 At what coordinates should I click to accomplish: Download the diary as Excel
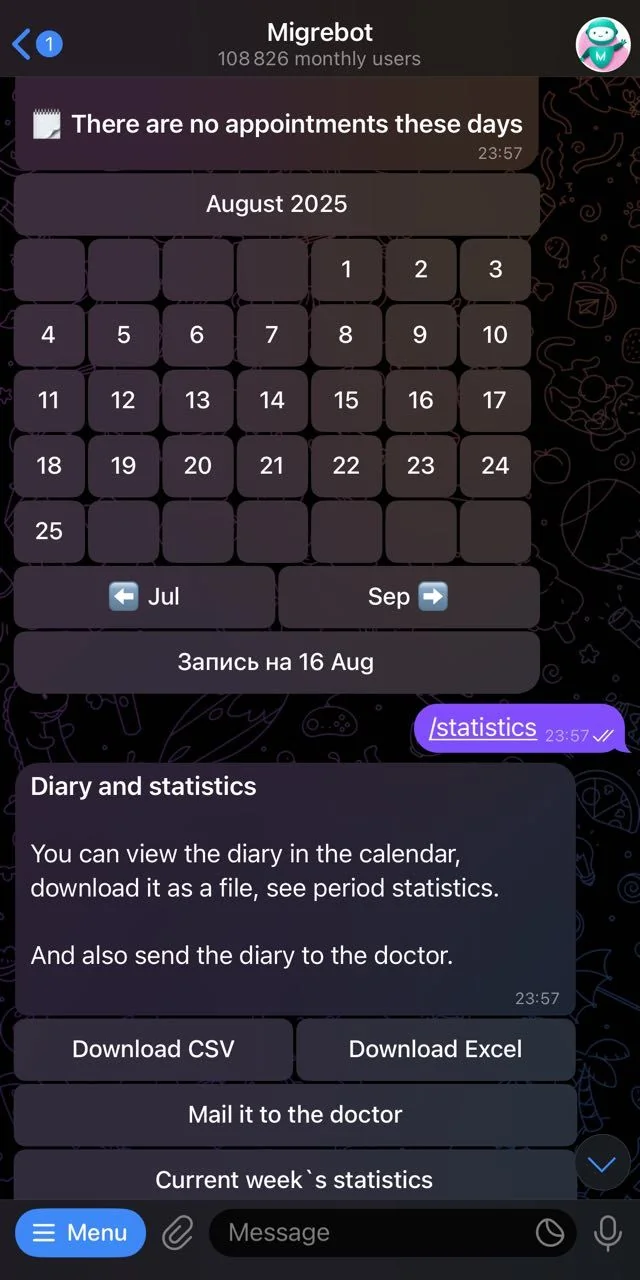pyautogui.click(x=436, y=1049)
